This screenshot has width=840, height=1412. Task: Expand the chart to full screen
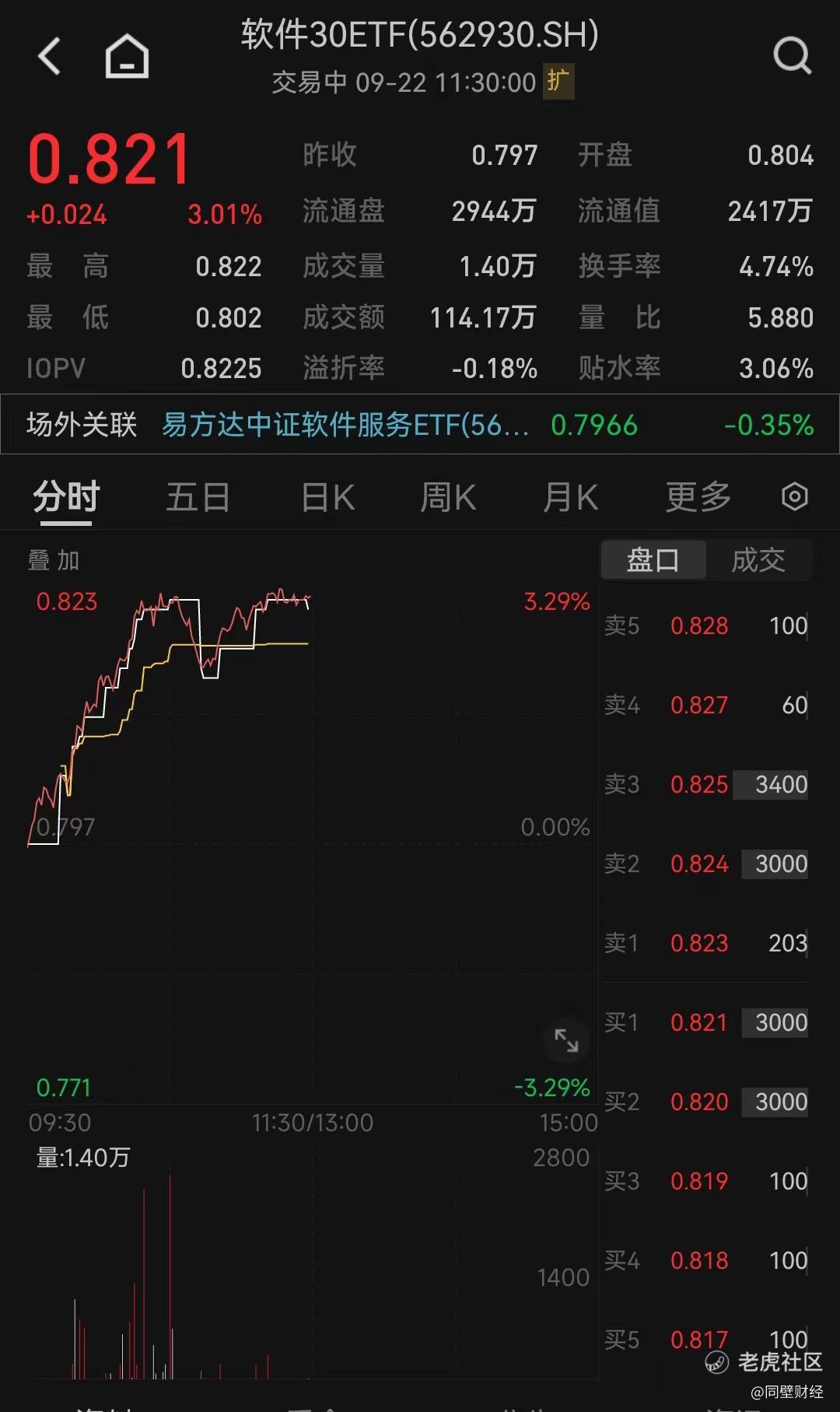click(x=566, y=1040)
